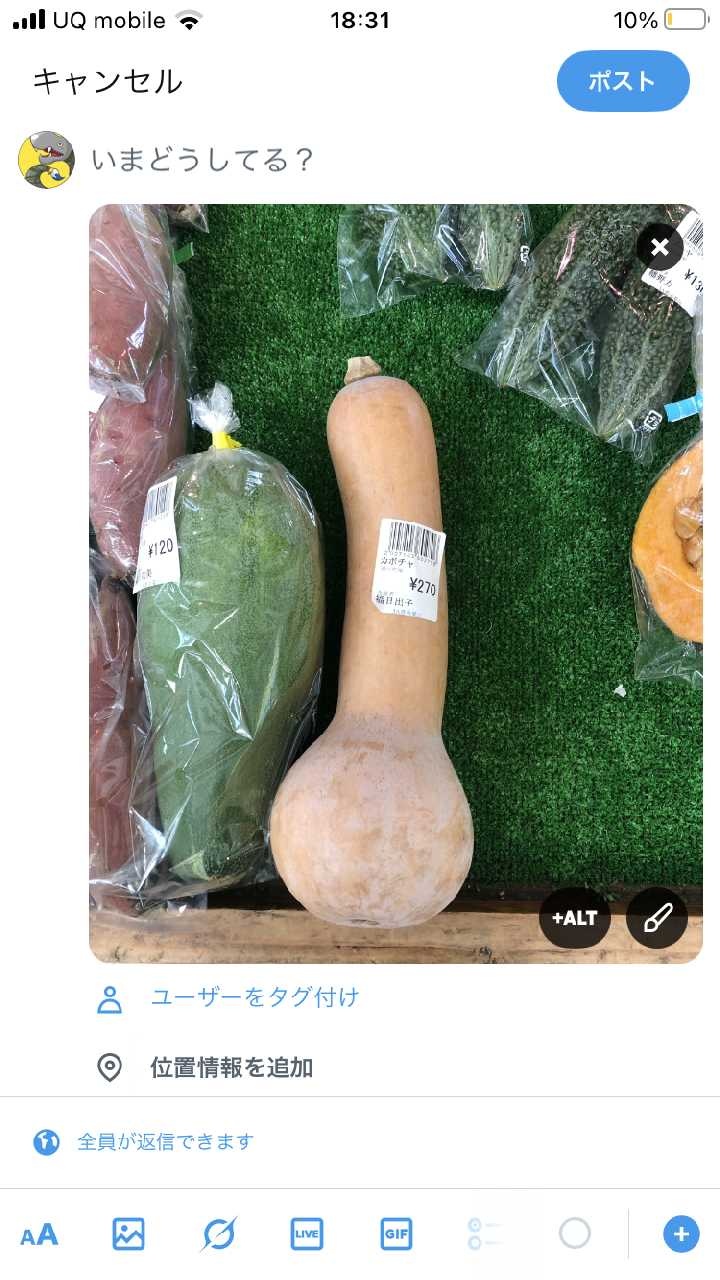This screenshot has width=720, height=1280.
Task: Open the photo gallery picker icon
Action: pyautogui.click(x=129, y=1234)
